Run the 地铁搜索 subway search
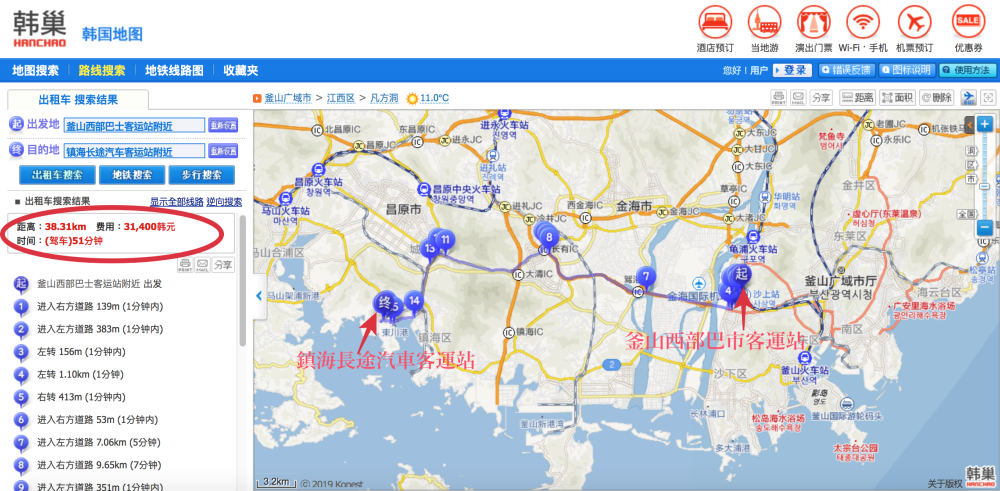Screen dimensions: 1000x491 click(130, 175)
